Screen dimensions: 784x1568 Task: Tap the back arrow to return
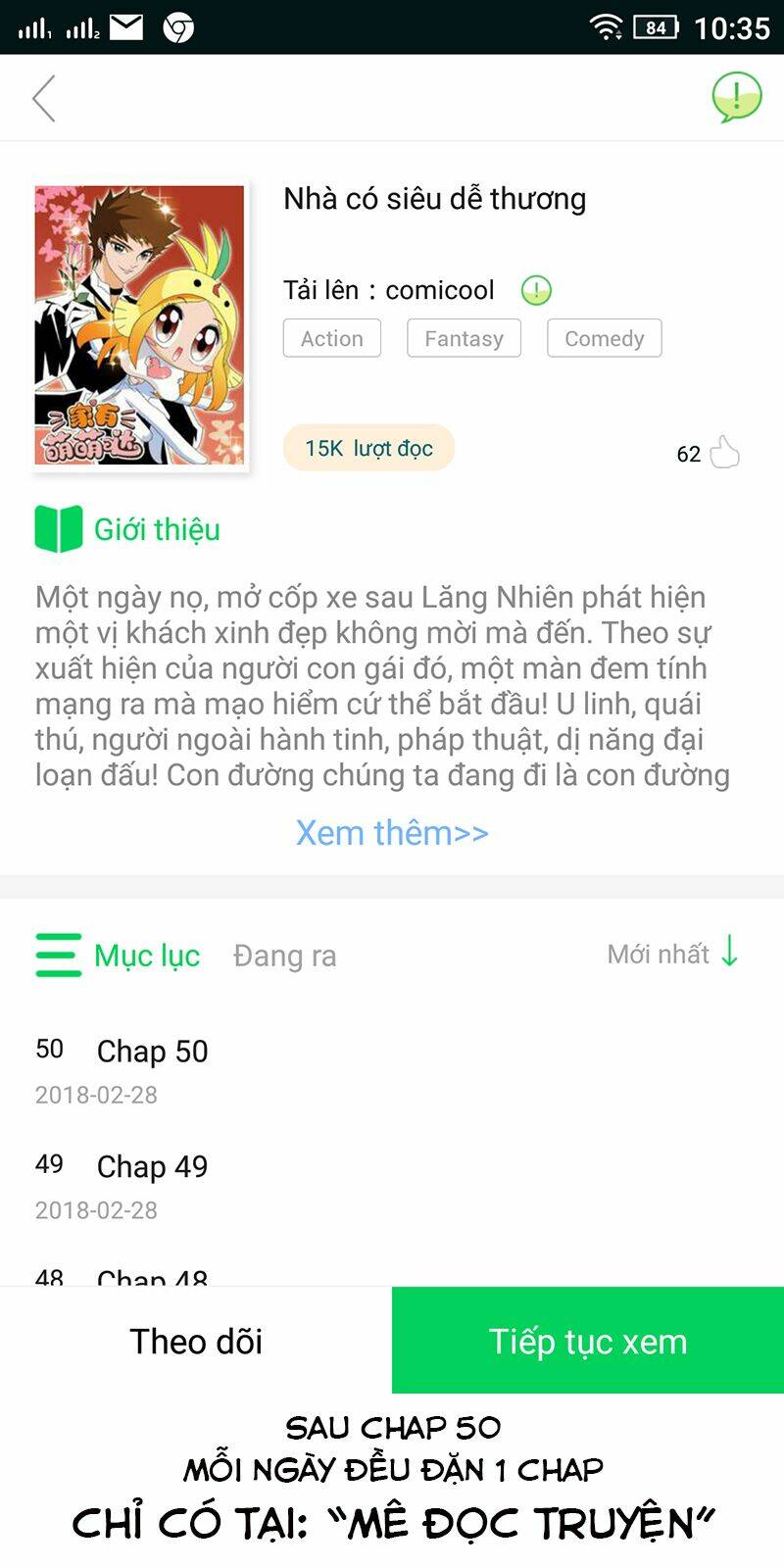(x=43, y=98)
